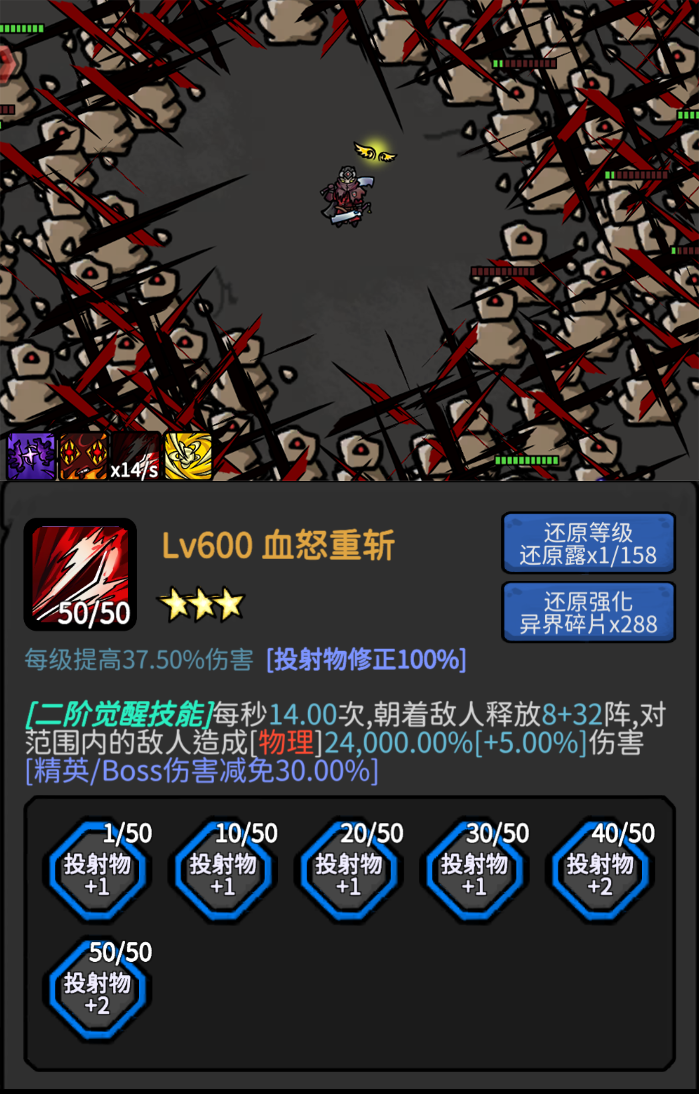Select the yellow whirlwind skill icon
The width and height of the screenshot is (699, 1094).
[188, 458]
